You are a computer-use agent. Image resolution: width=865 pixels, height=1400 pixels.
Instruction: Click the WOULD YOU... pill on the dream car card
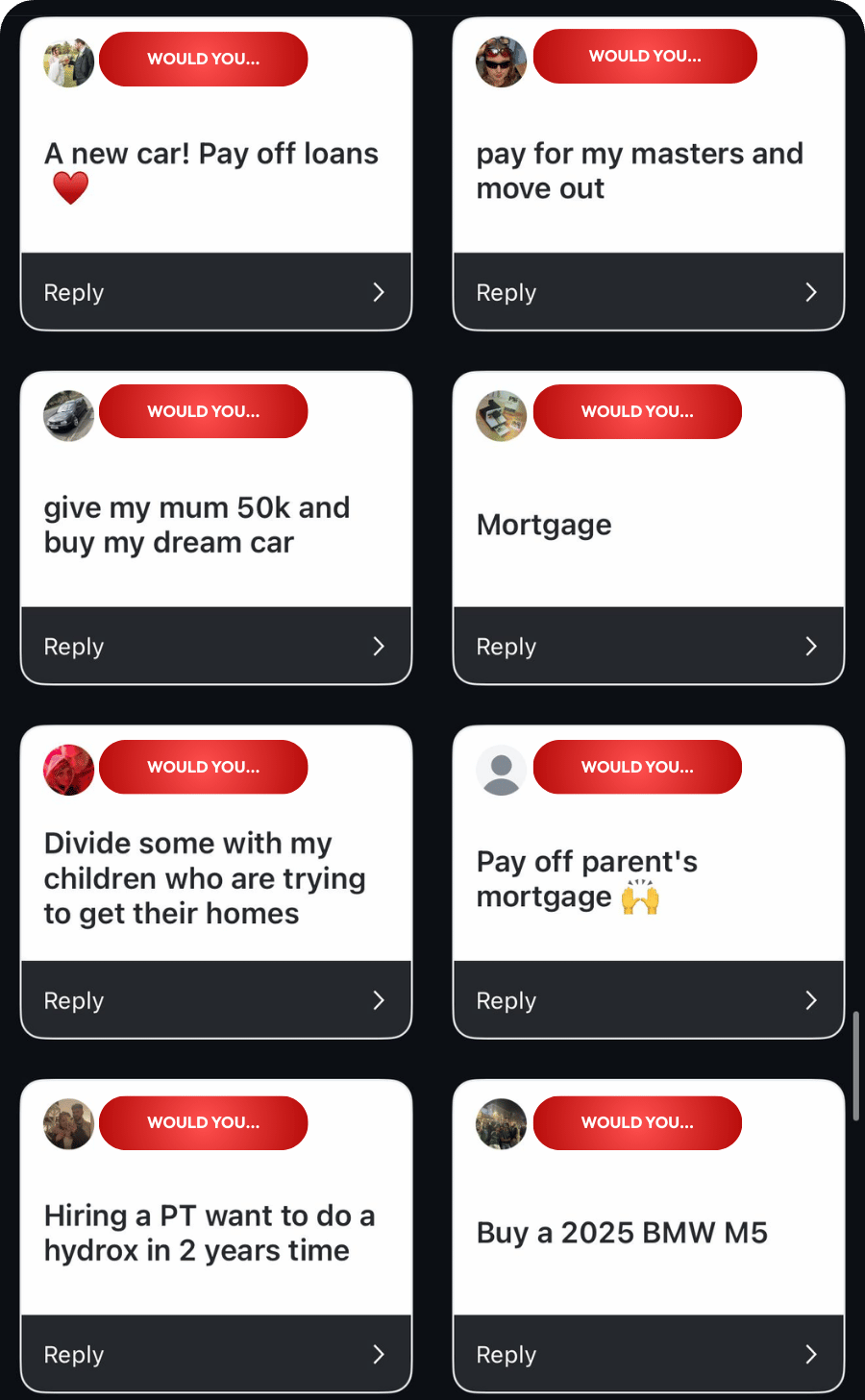(x=203, y=411)
